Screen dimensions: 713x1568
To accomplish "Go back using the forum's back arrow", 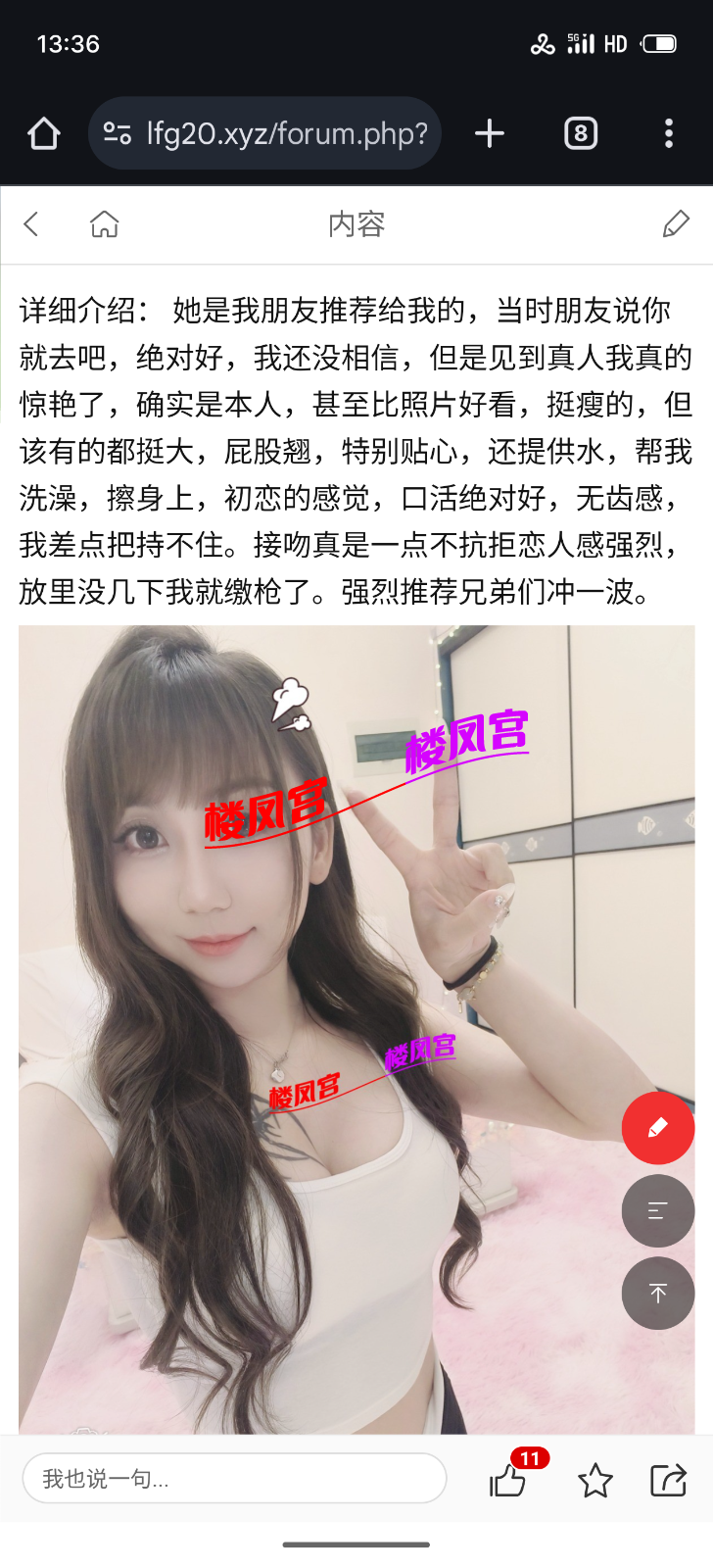I will 31,224.
